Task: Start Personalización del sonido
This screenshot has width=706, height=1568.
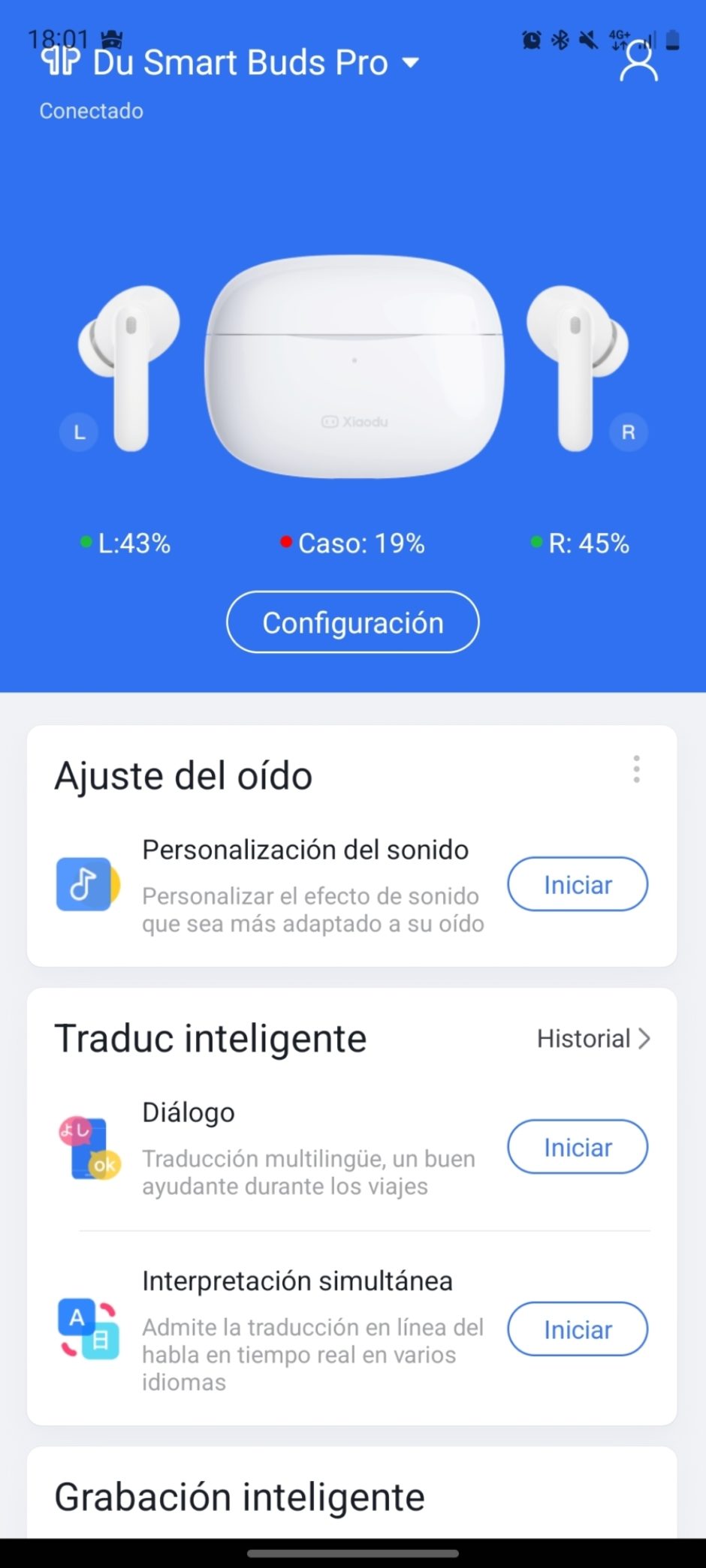Action: tap(577, 884)
